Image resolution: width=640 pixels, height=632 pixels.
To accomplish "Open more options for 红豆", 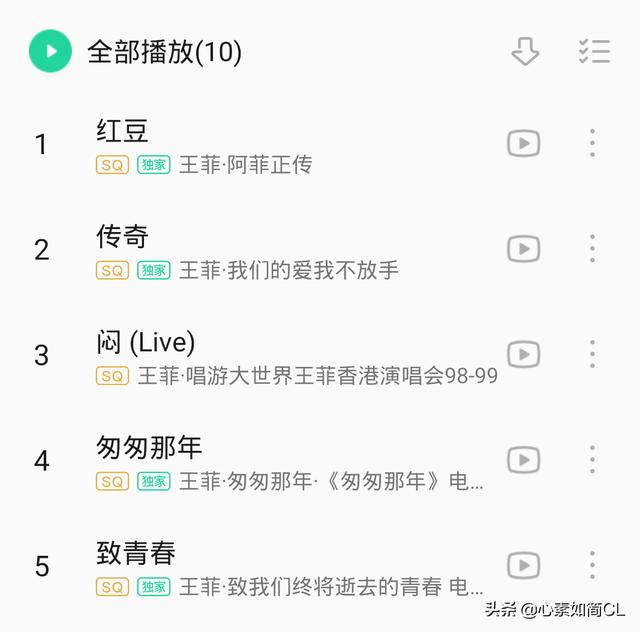I will 592,143.
